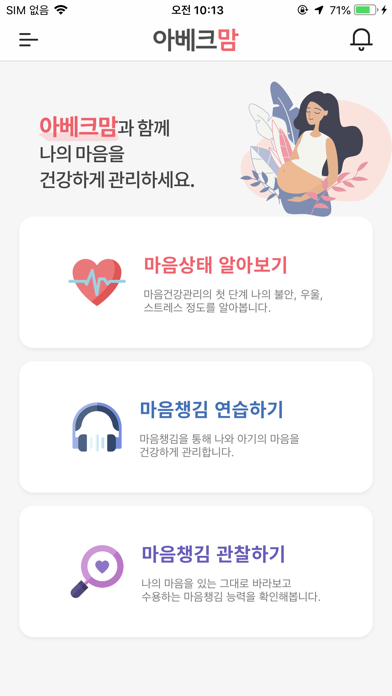Viewport: 392px width, 696px height.
Task: Open the hamburger drawer menu
Action: (28, 40)
